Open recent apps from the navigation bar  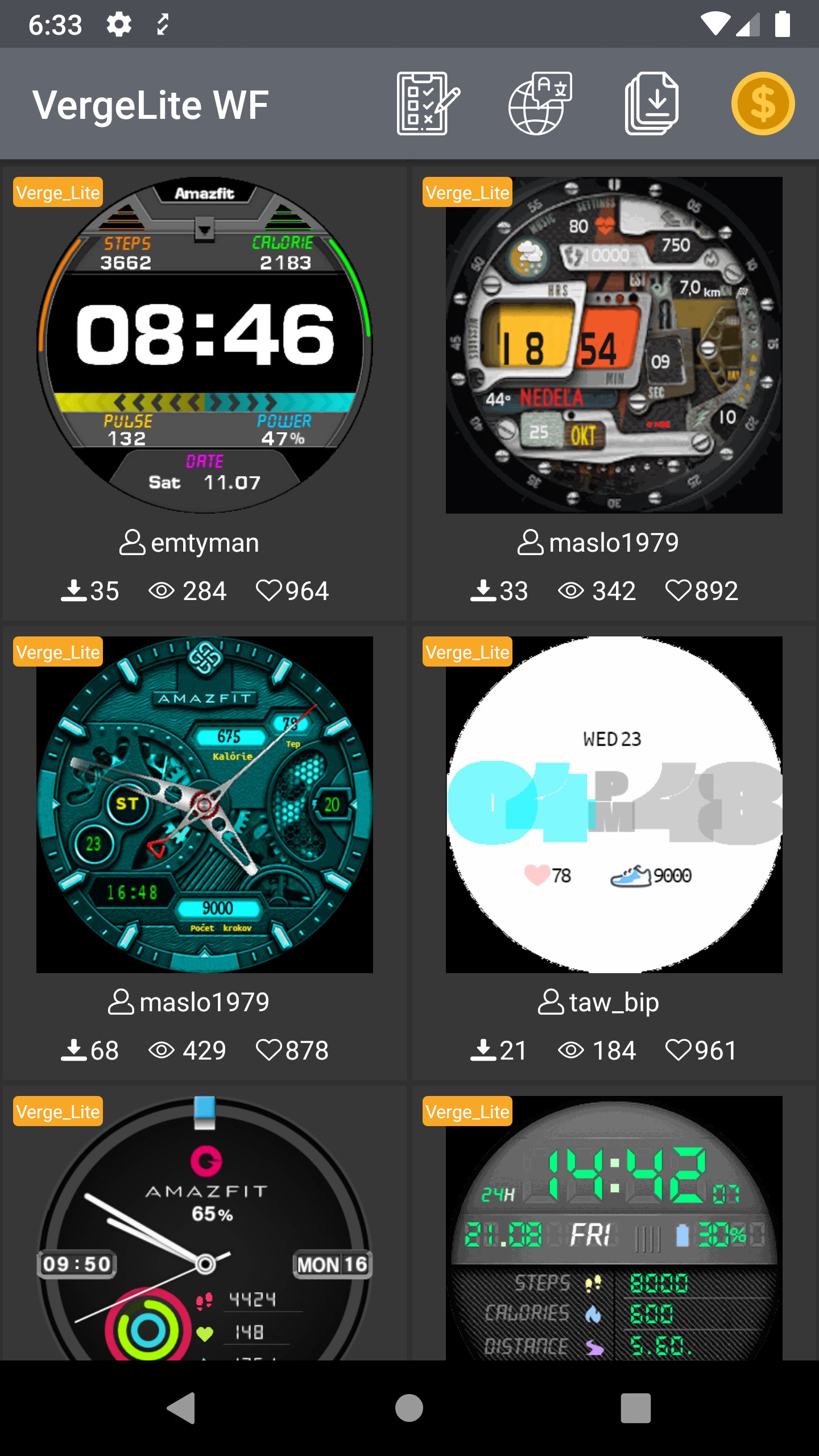(x=636, y=1408)
